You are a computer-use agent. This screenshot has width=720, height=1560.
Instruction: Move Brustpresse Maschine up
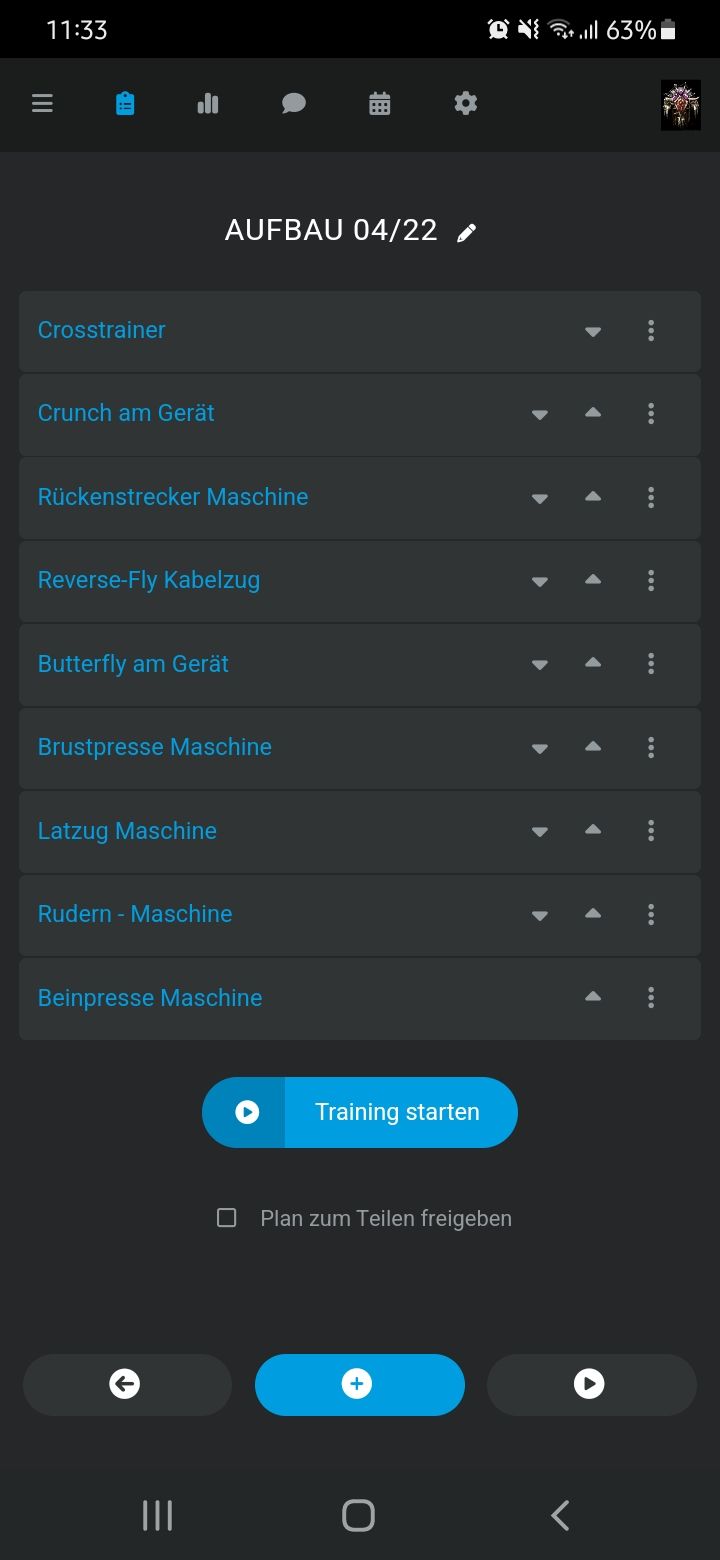click(593, 747)
